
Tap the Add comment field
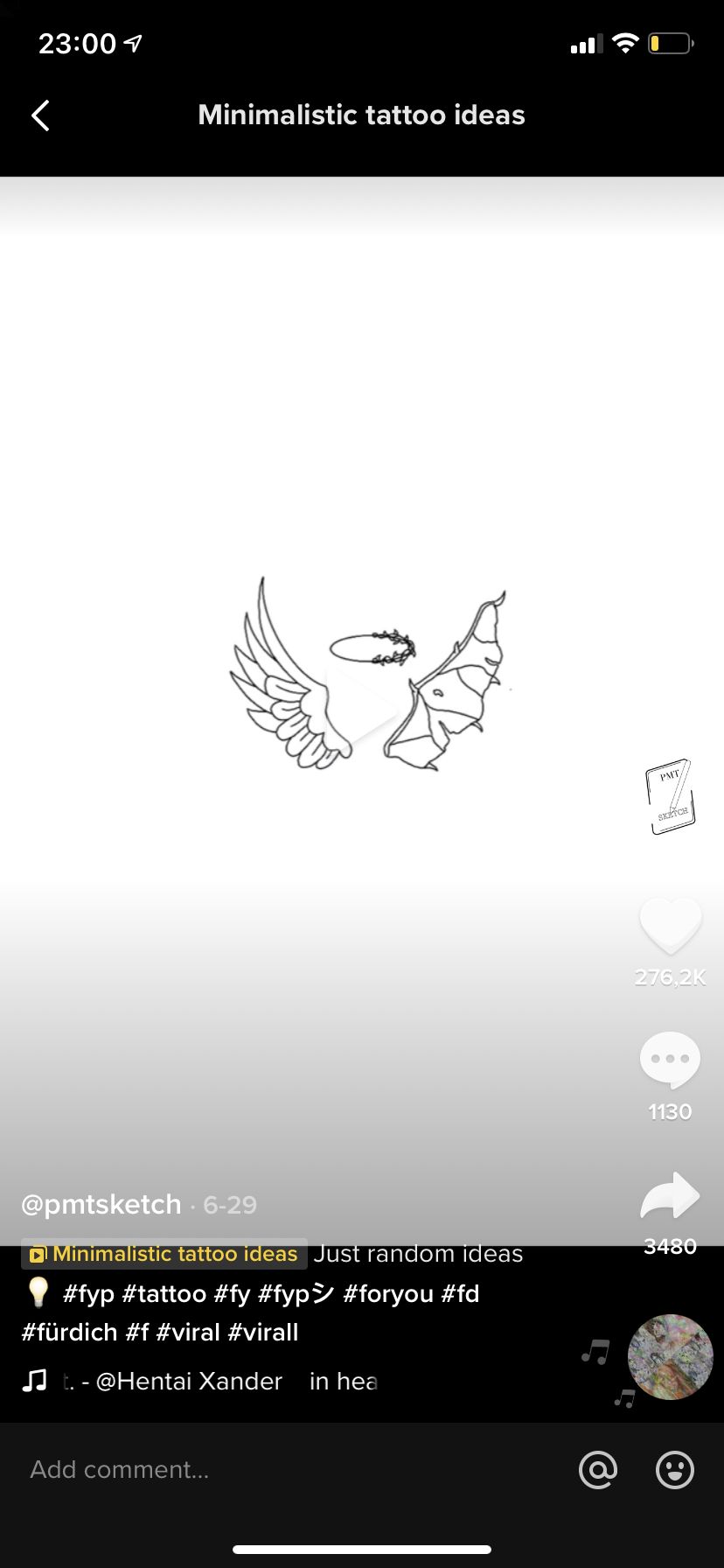[x=289, y=1470]
